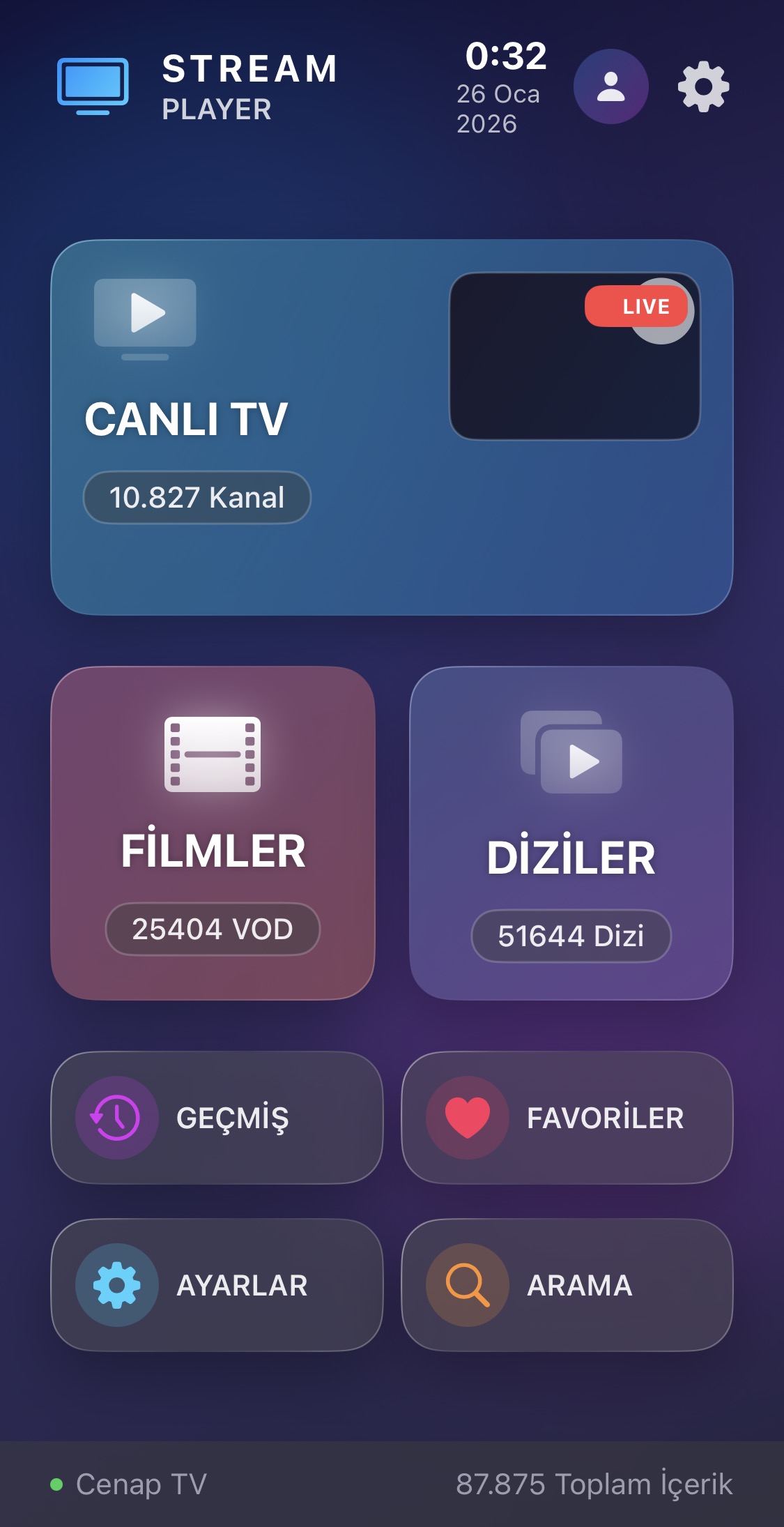Image resolution: width=784 pixels, height=1527 pixels.
Task: Tap the red heart icon next to Favoriler
Action: point(468,1118)
